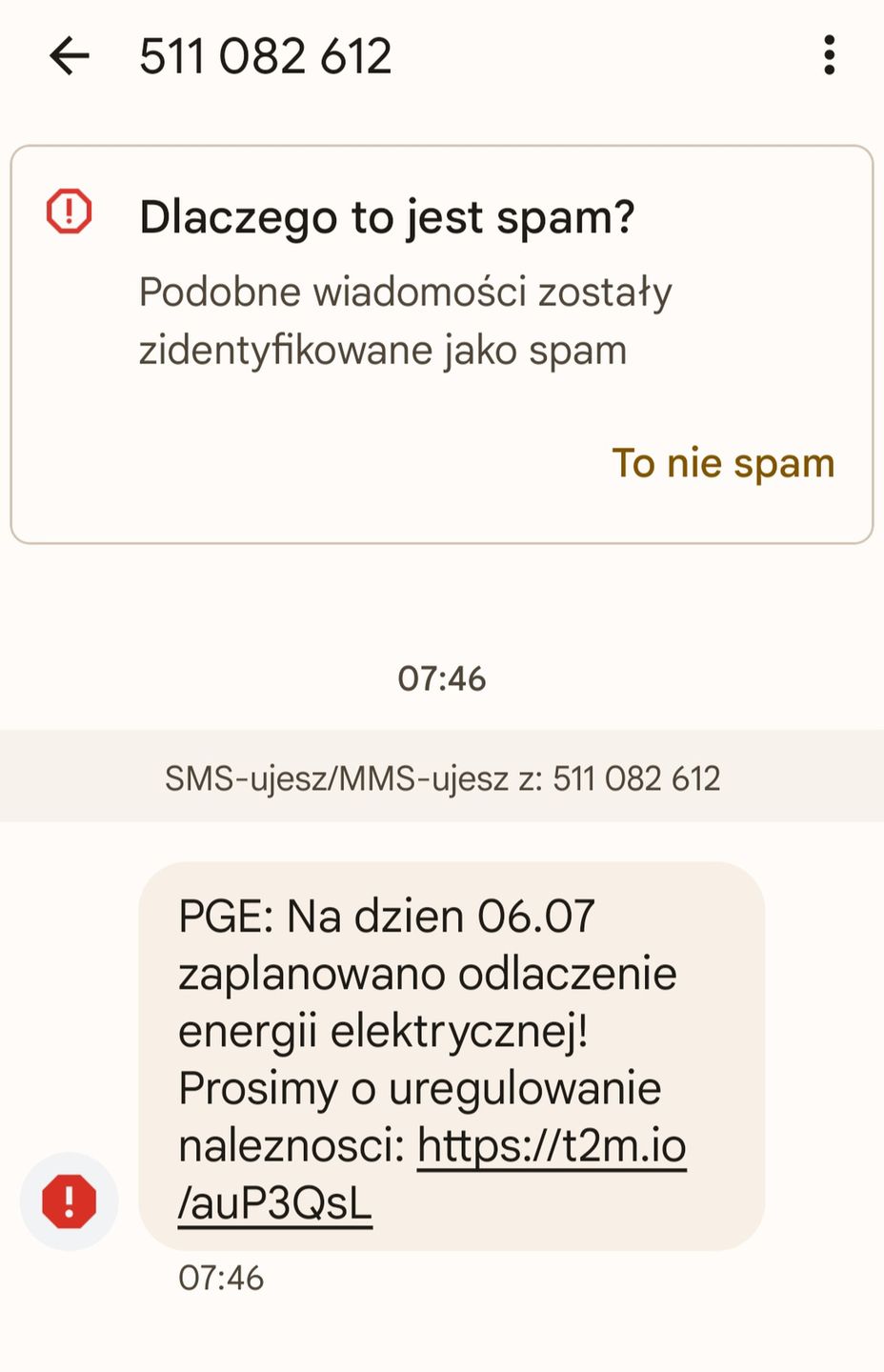884x1372 pixels.
Task: Tap the phone number 511 082 612 in the header
Action: pyautogui.click(x=265, y=55)
